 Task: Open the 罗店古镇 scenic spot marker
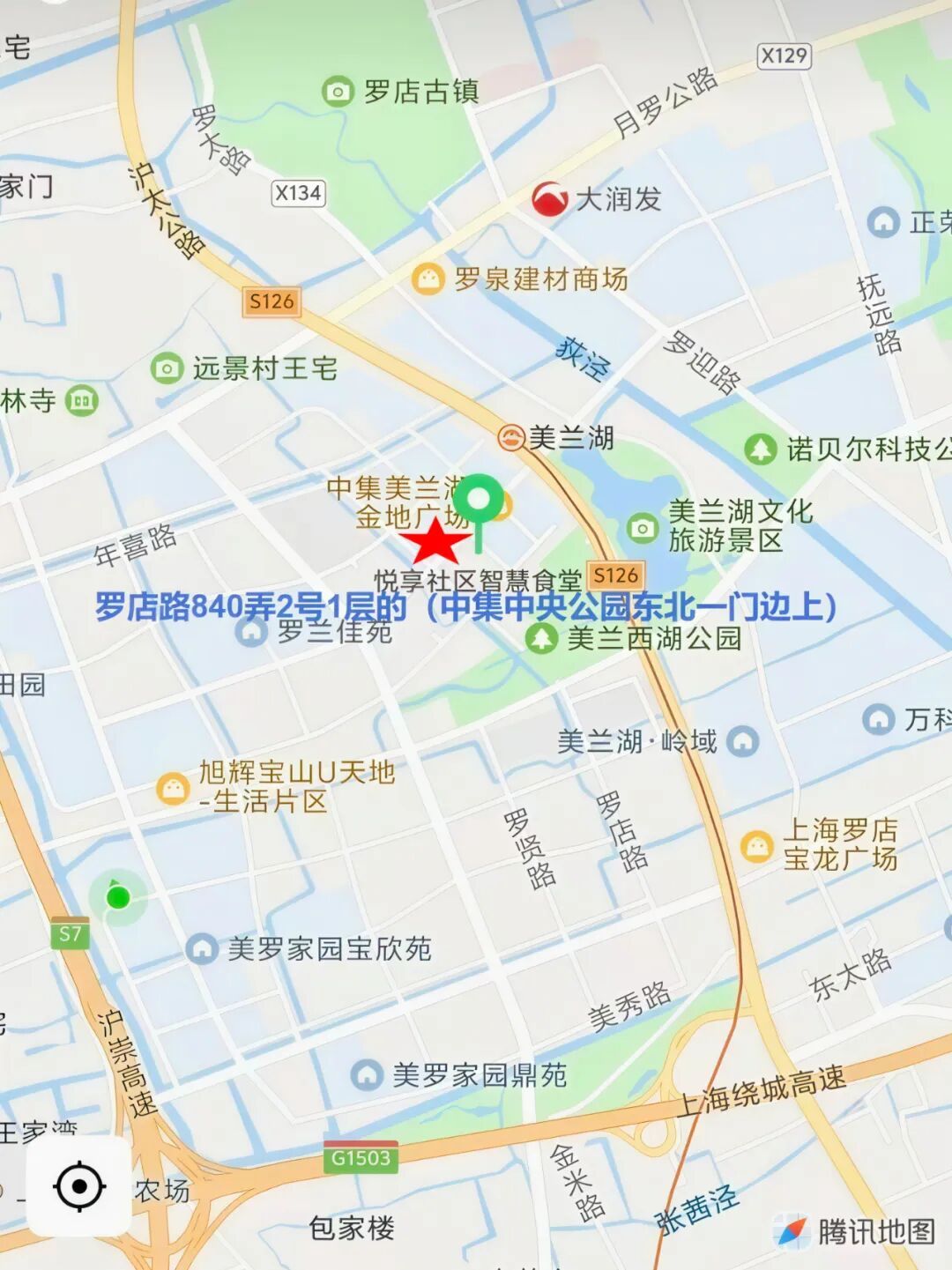pos(338,91)
